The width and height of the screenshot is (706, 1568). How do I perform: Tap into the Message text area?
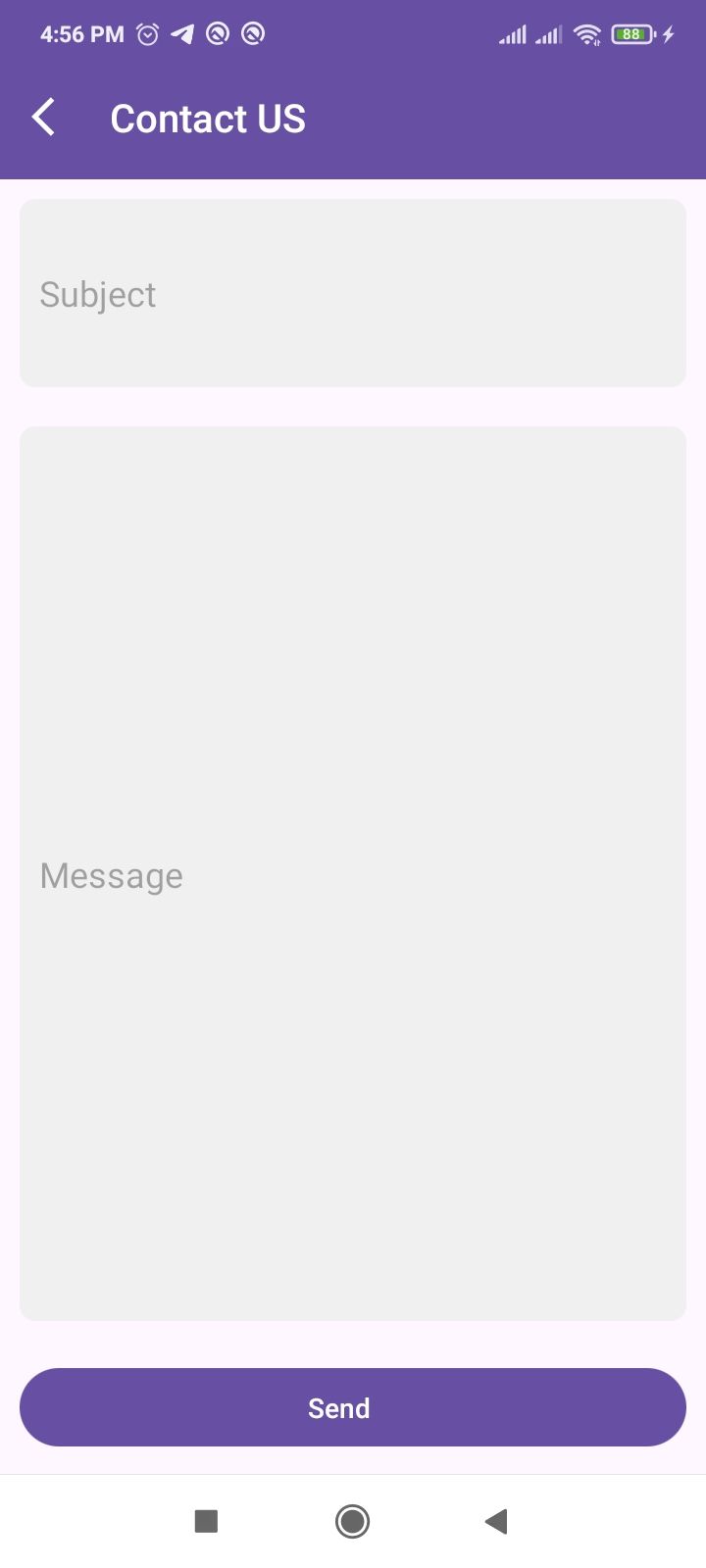point(353,873)
